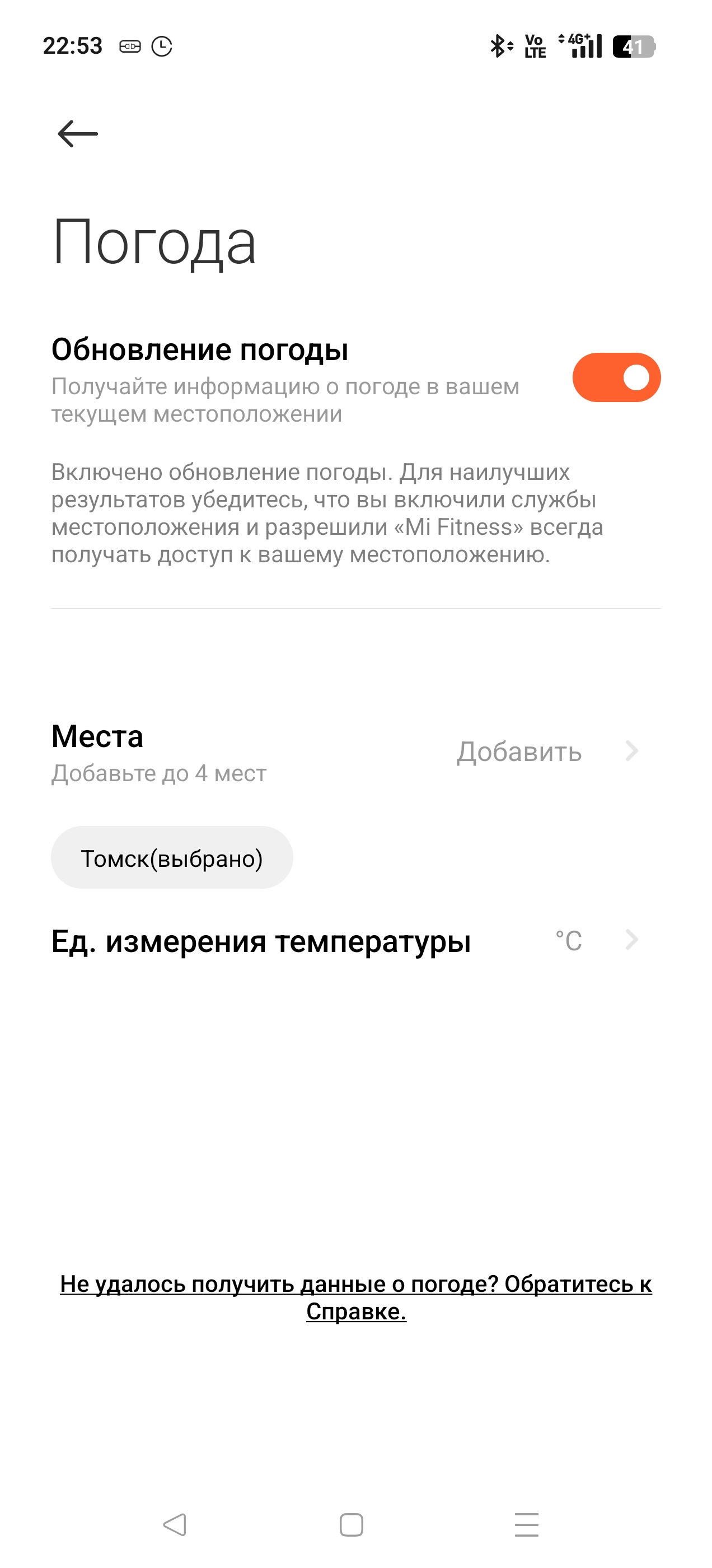Open Добавить to add a place
The width and height of the screenshot is (712, 1568).
click(x=547, y=752)
